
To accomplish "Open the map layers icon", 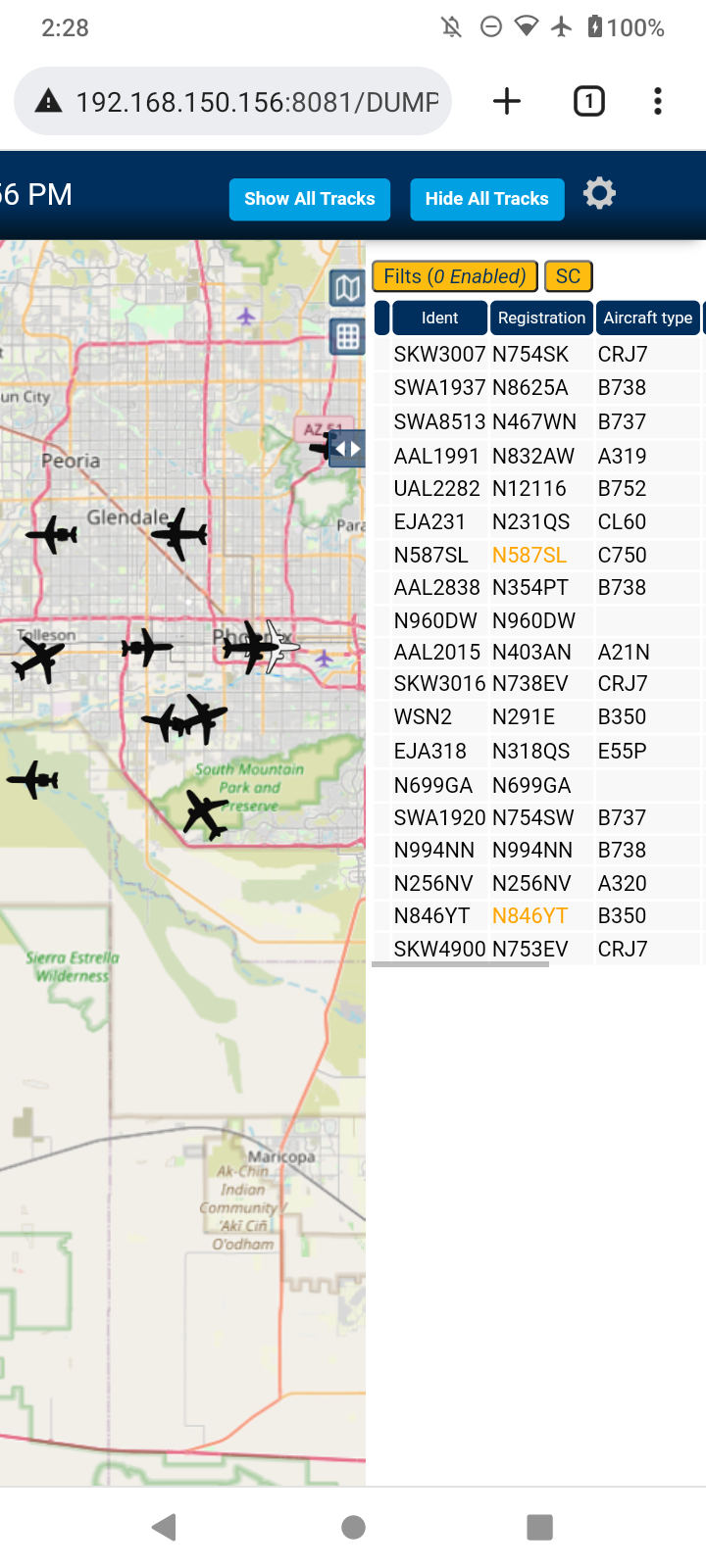I will tap(347, 288).
